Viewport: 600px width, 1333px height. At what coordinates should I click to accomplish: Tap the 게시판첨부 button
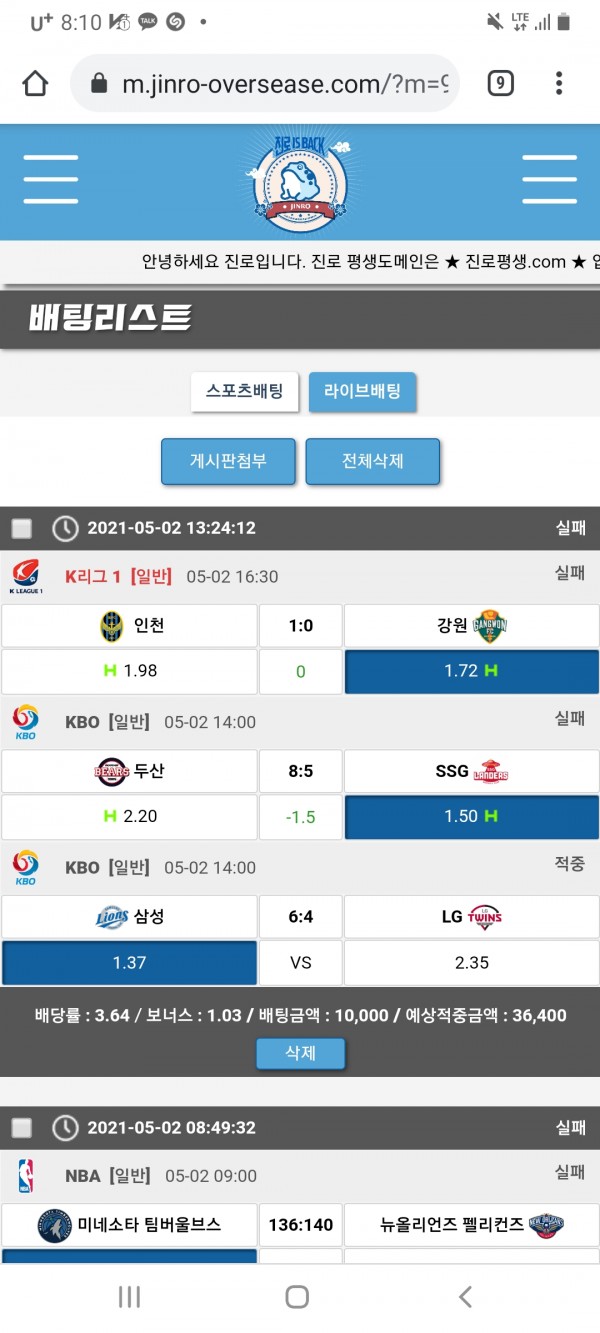pyautogui.click(x=228, y=462)
